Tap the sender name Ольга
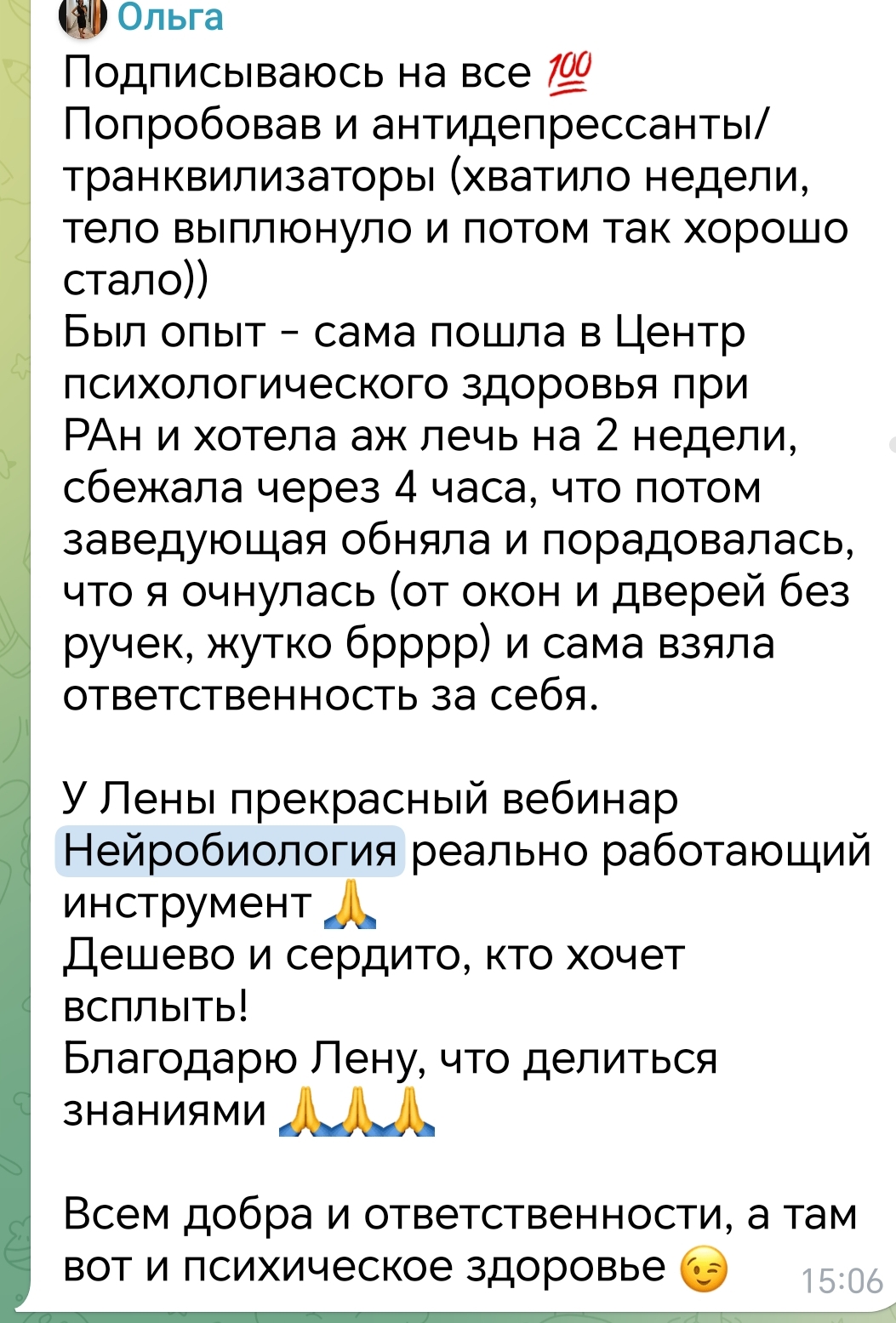 170,16
